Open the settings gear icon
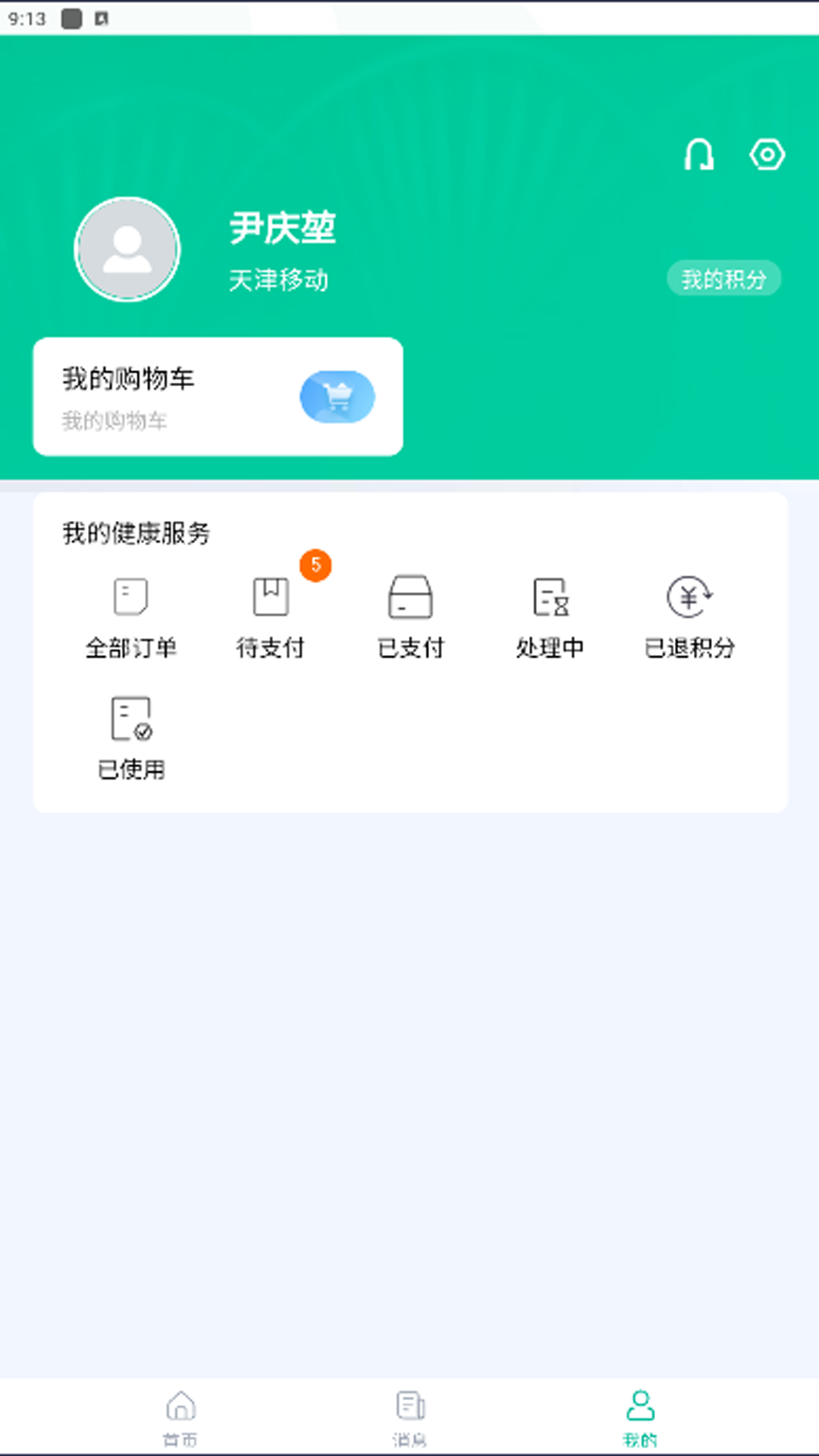 (x=767, y=154)
